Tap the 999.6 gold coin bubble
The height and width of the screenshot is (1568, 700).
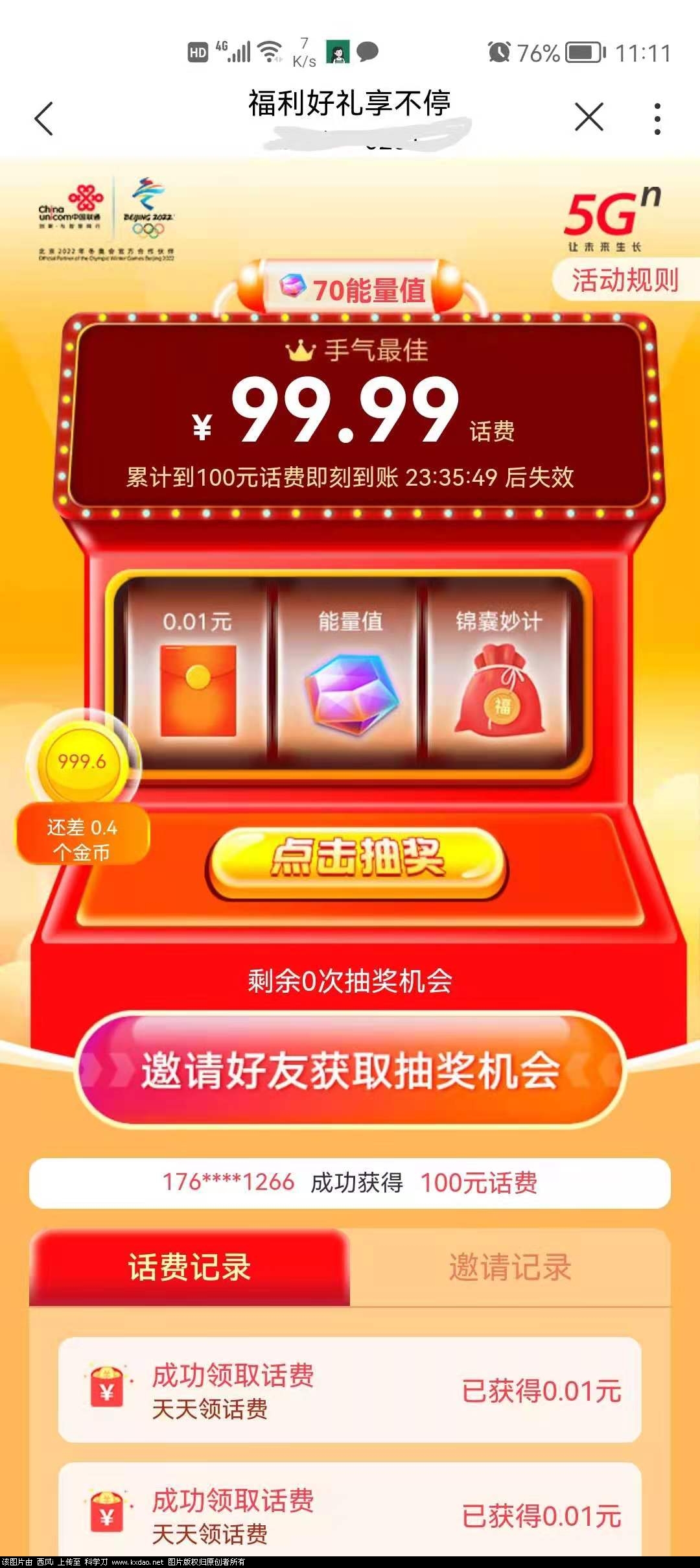click(x=82, y=761)
